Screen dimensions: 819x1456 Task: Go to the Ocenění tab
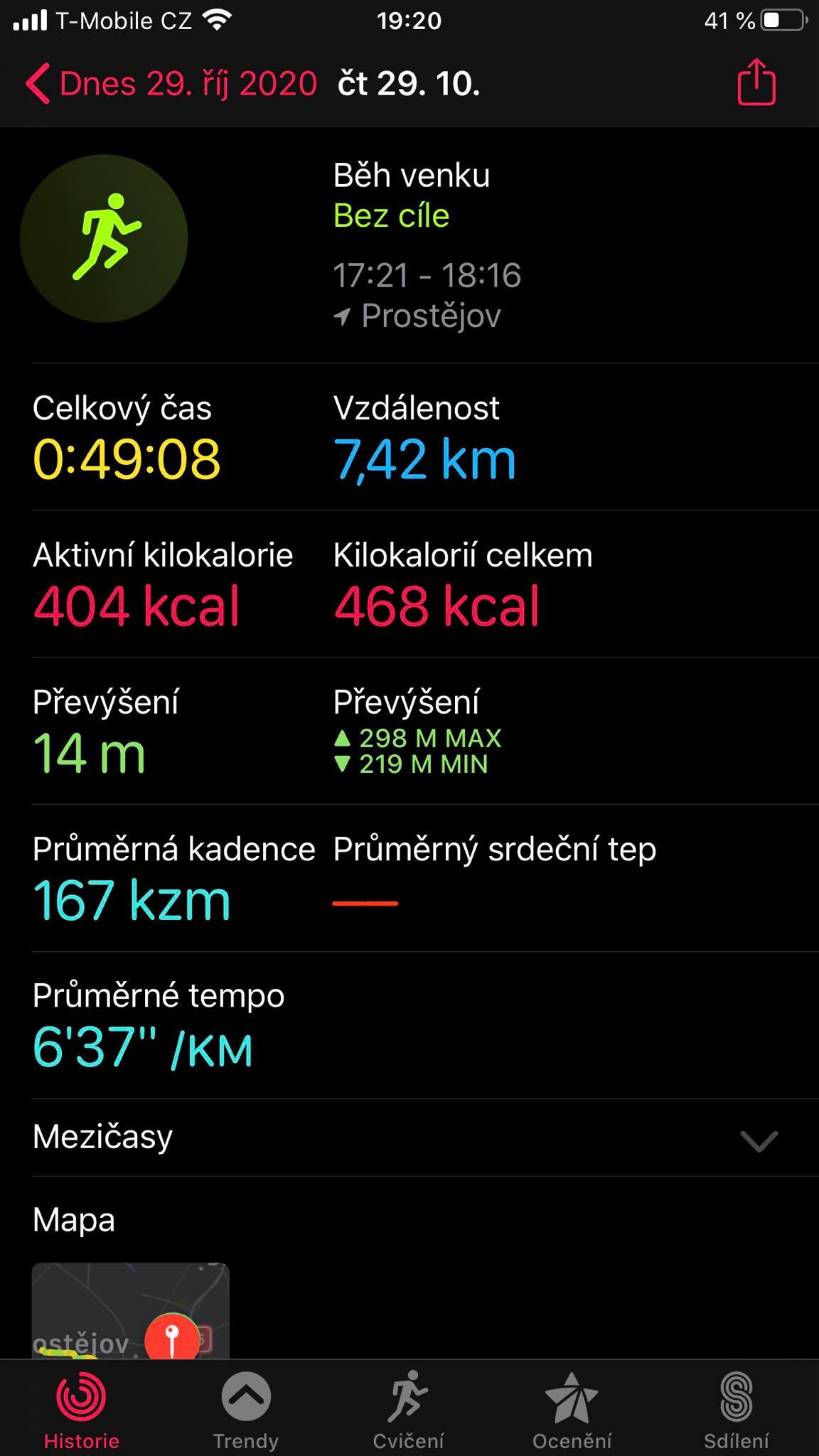coord(572,1409)
